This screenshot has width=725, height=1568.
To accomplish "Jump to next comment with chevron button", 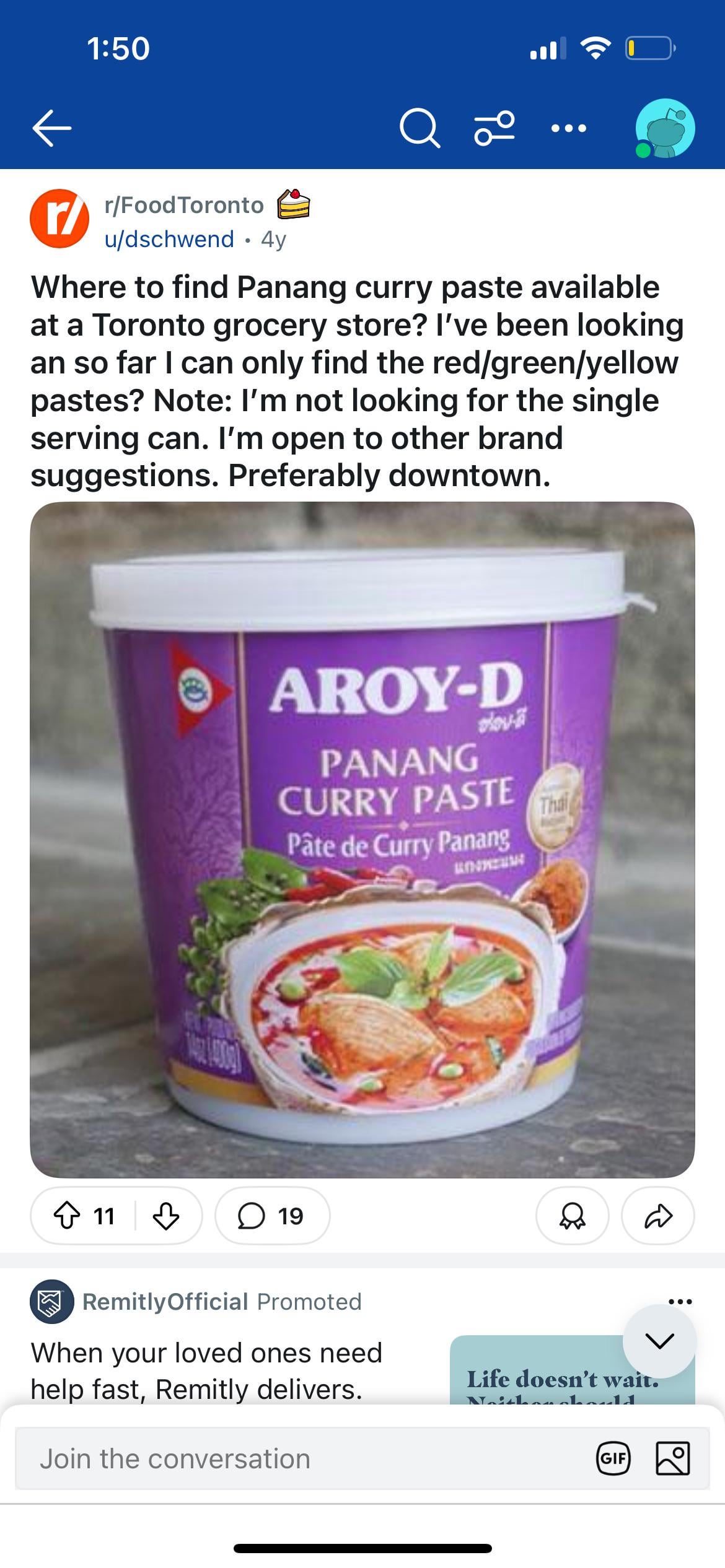I will (659, 1341).
